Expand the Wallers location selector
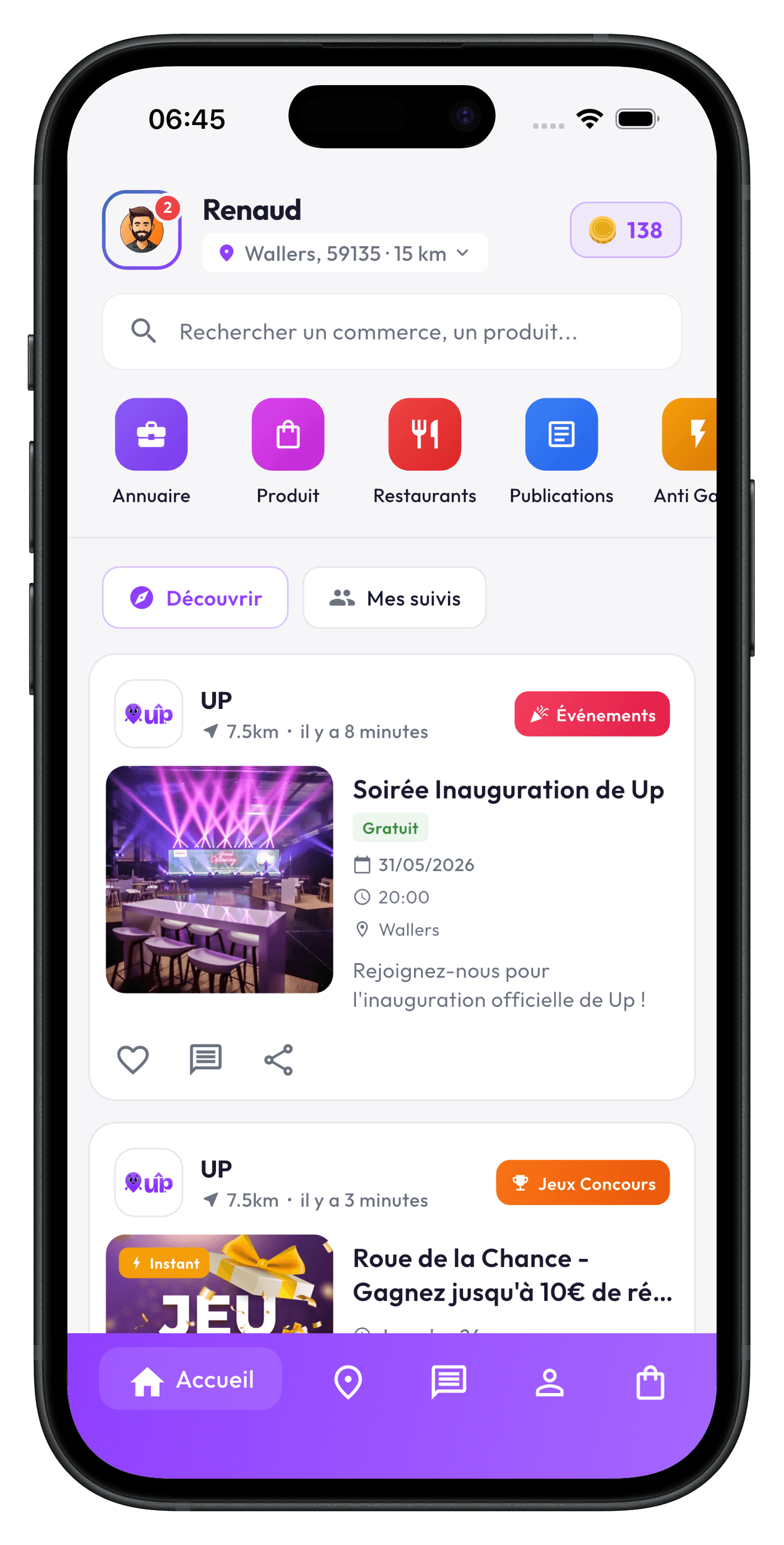The width and height of the screenshot is (784, 1545). [344, 253]
